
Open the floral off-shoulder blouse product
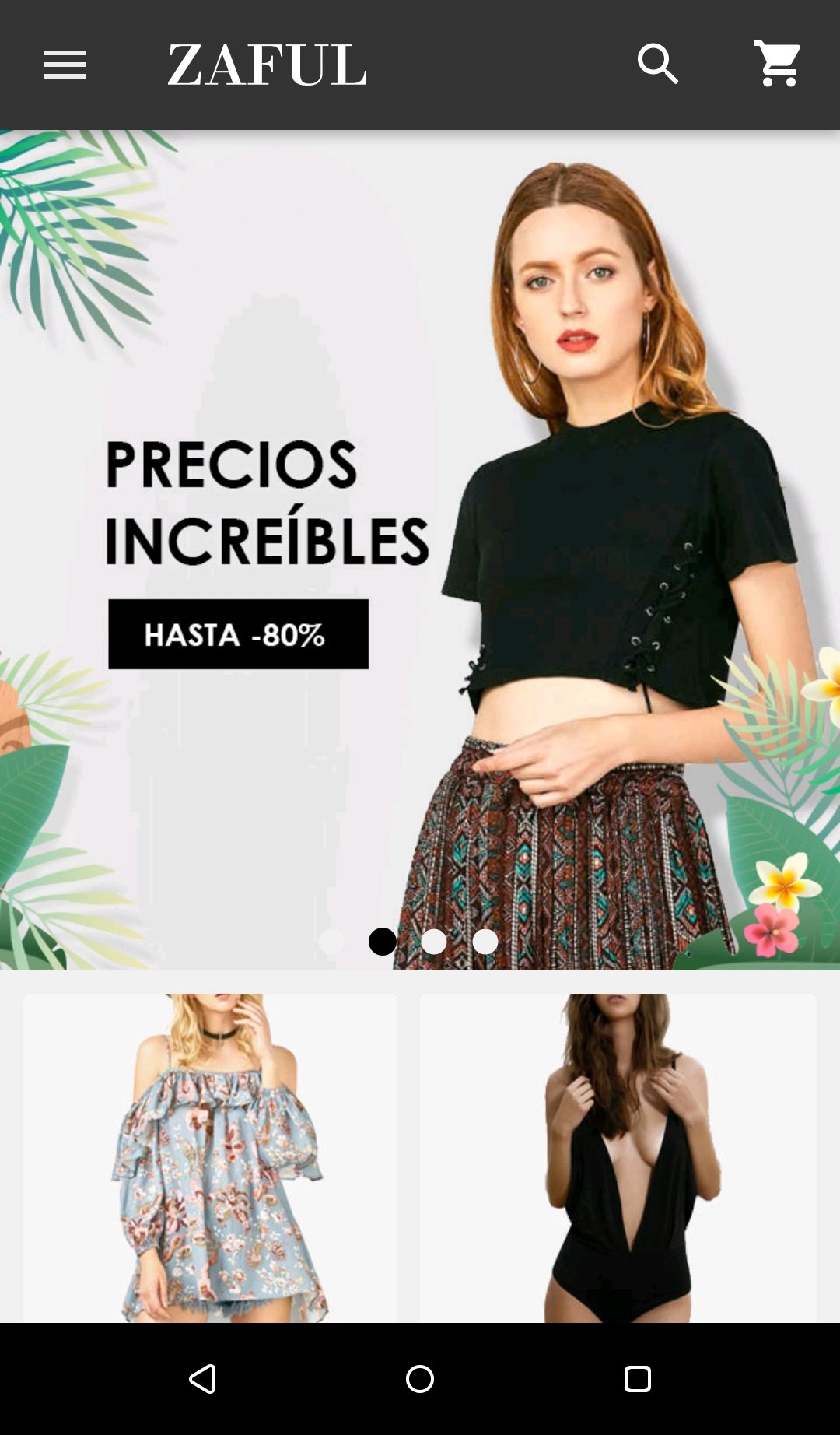(x=210, y=1158)
